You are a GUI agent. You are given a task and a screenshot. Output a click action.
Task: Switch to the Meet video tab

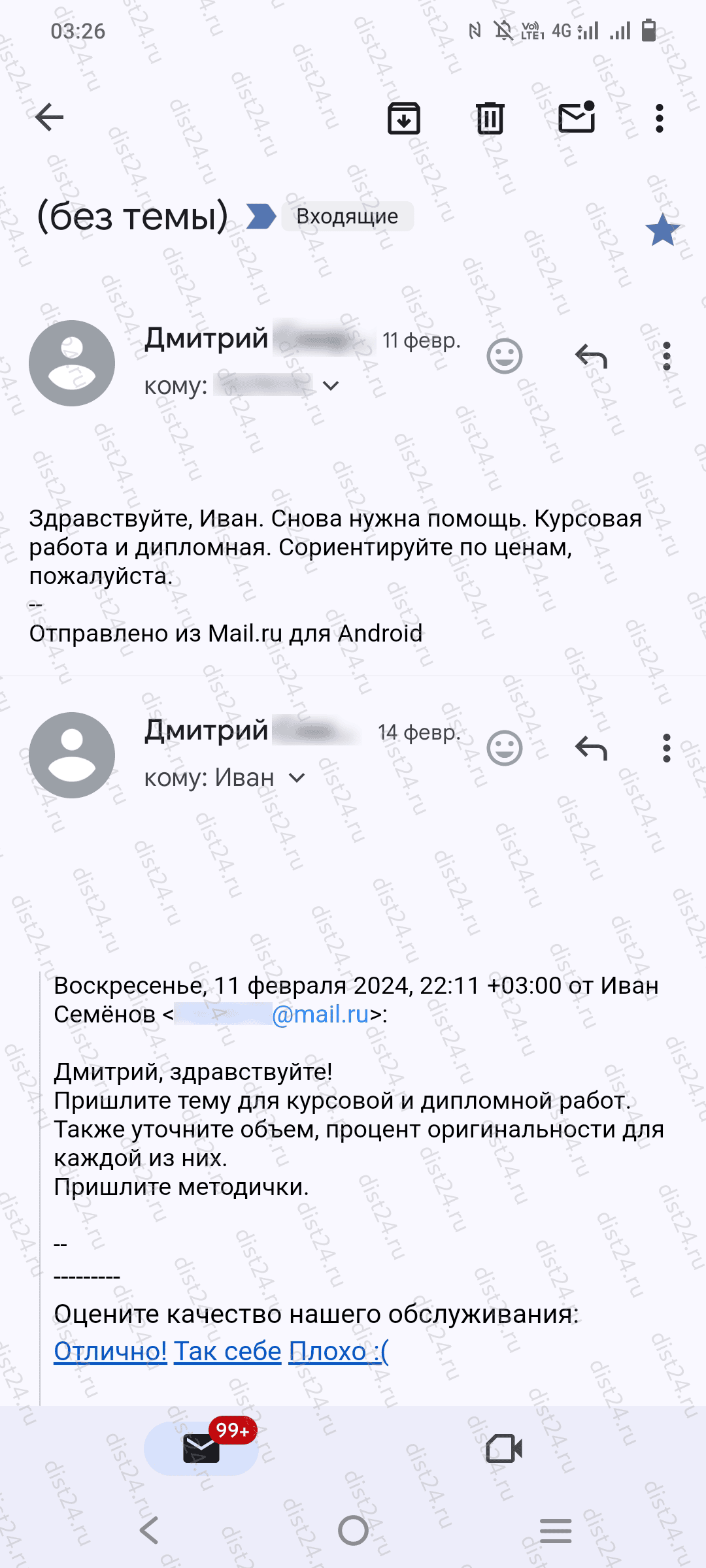(504, 1449)
